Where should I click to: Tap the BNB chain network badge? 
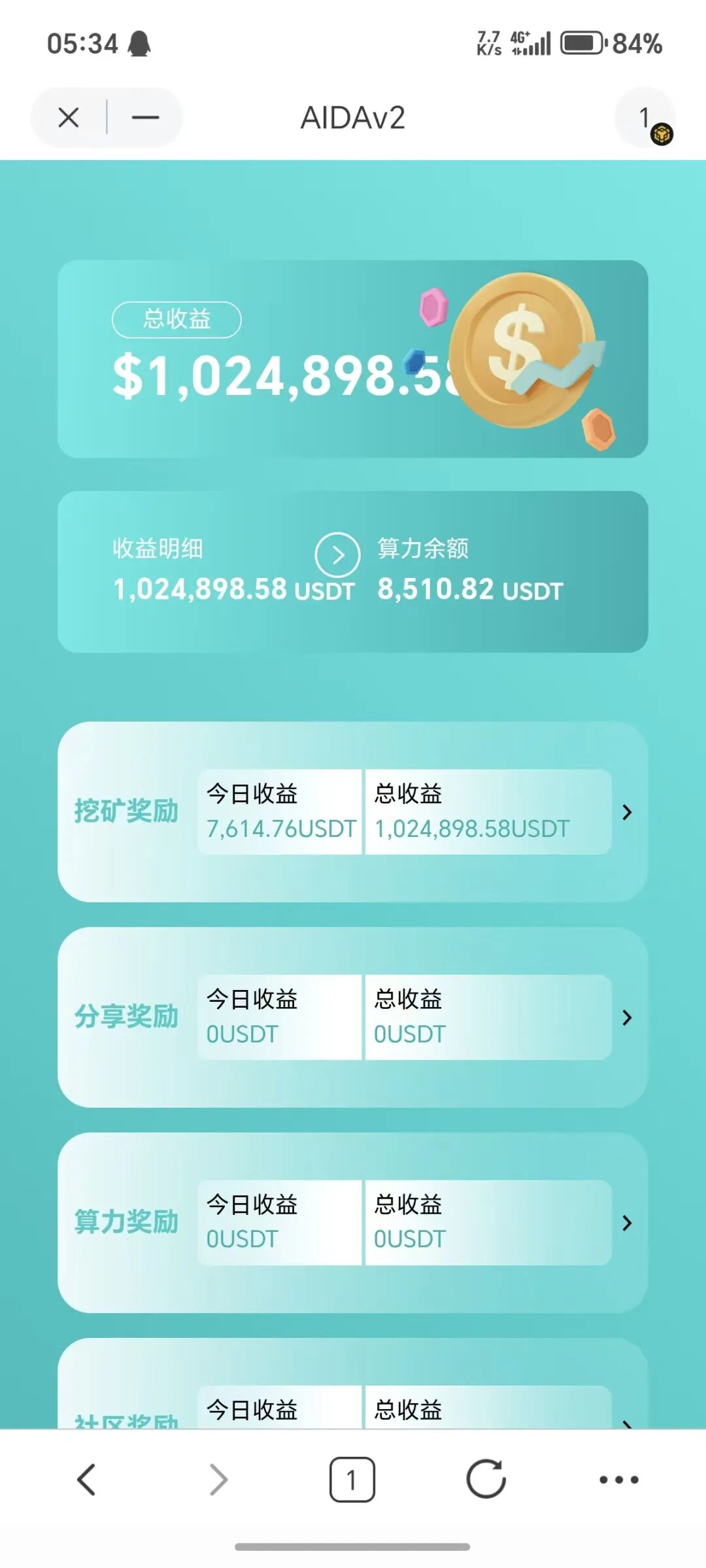point(662,132)
